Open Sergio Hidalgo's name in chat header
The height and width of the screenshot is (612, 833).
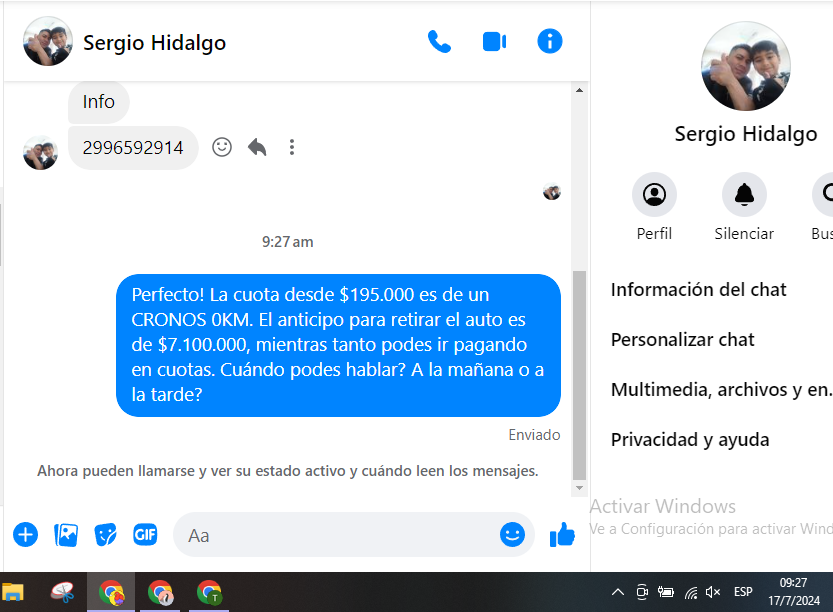click(x=154, y=43)
